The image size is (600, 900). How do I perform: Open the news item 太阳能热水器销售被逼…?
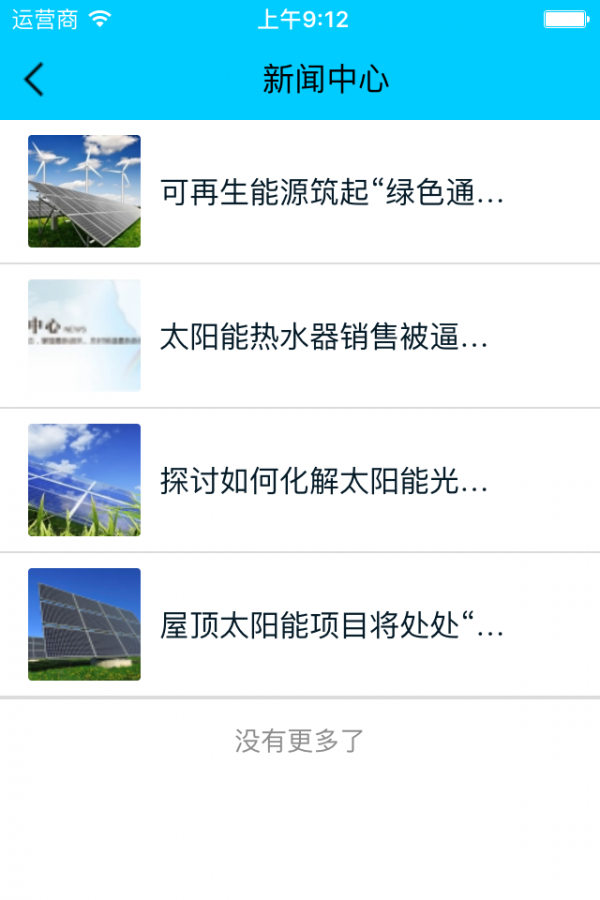[324, 337]
